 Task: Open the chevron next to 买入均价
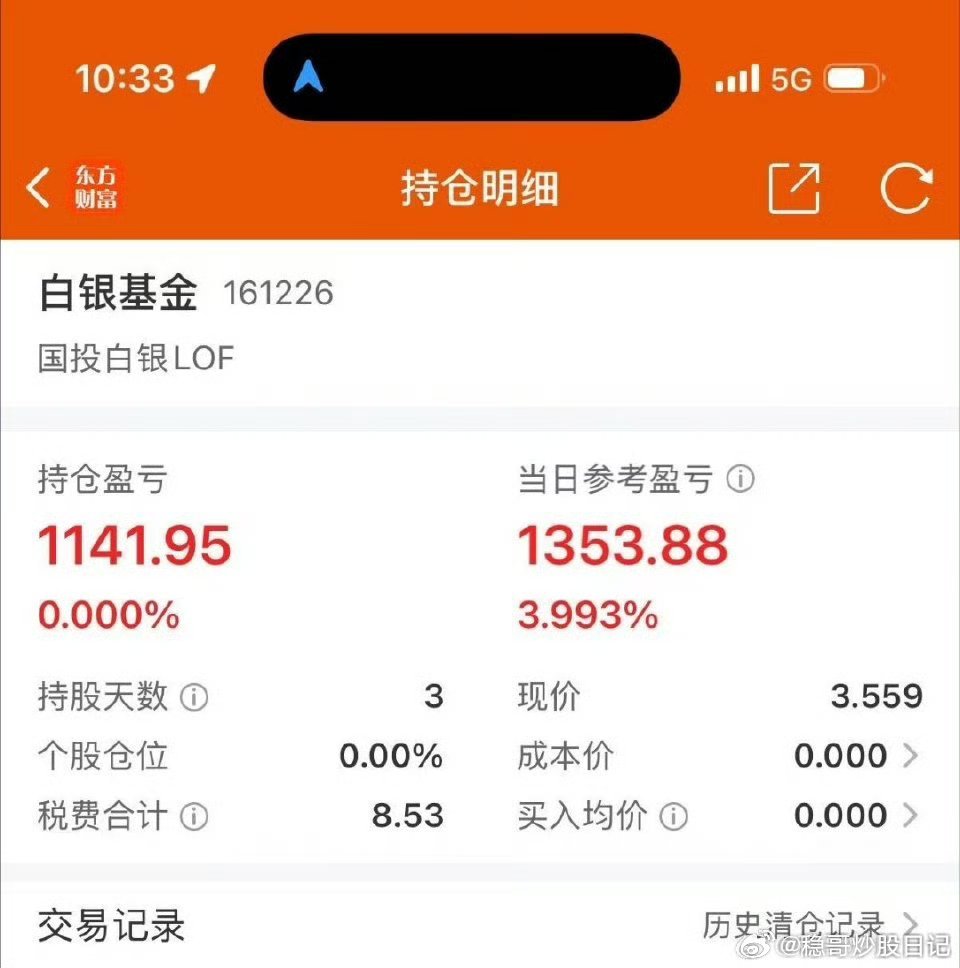[911, 815]
